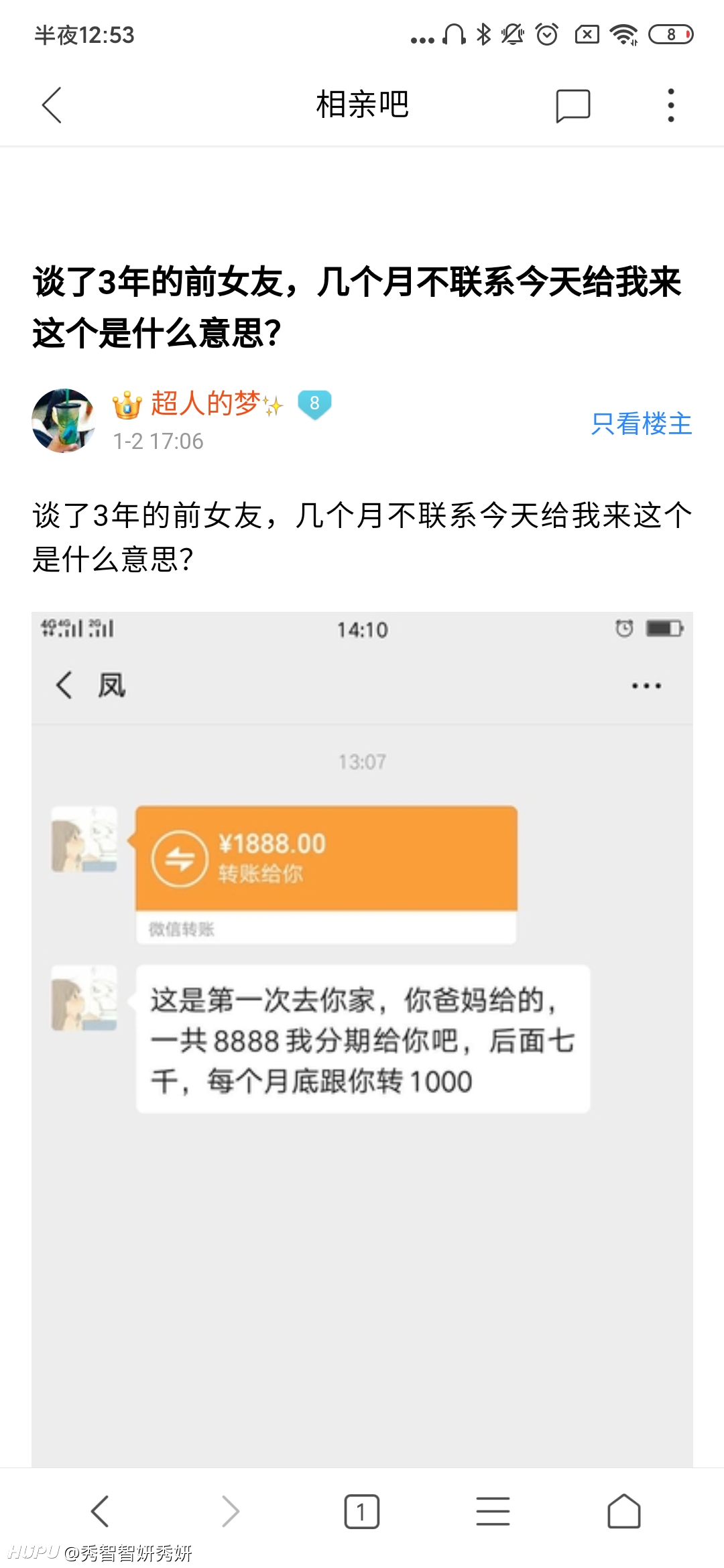Open the browser tabs switcher showing 1
The image size is (724, 1568).
coord(361,1512)
